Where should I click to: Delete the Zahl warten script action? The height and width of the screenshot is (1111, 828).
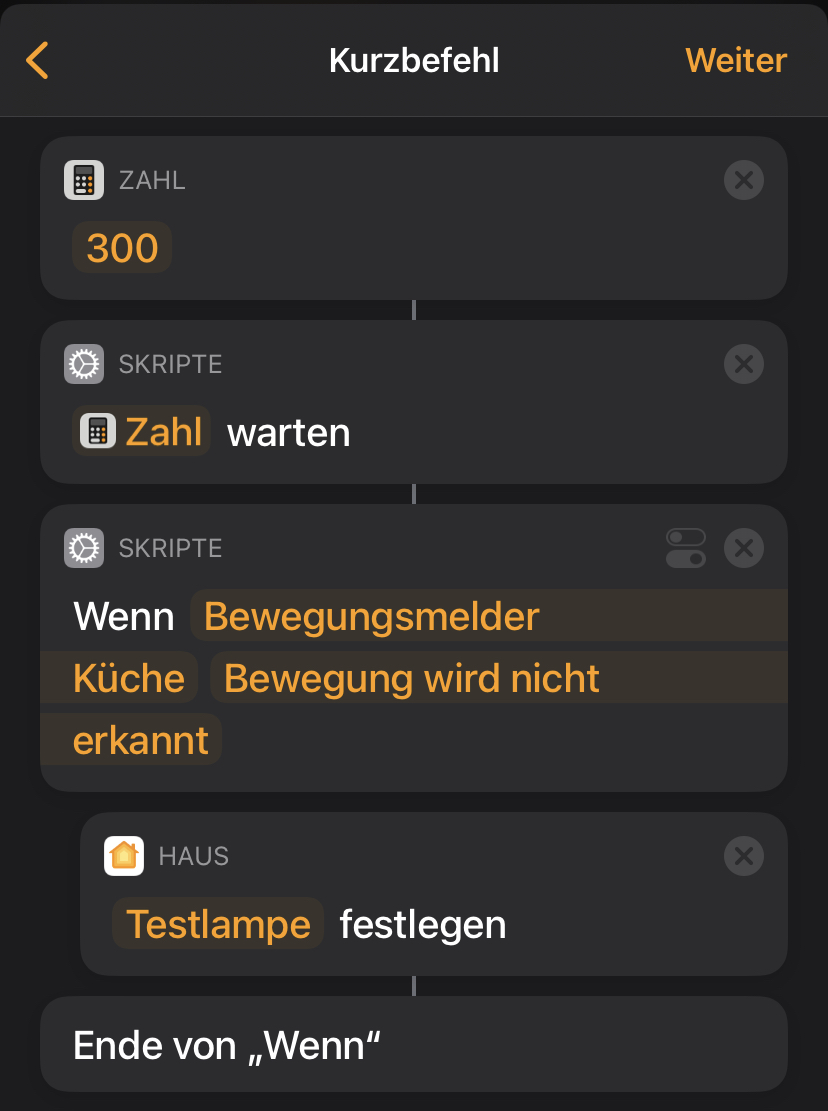743,365
